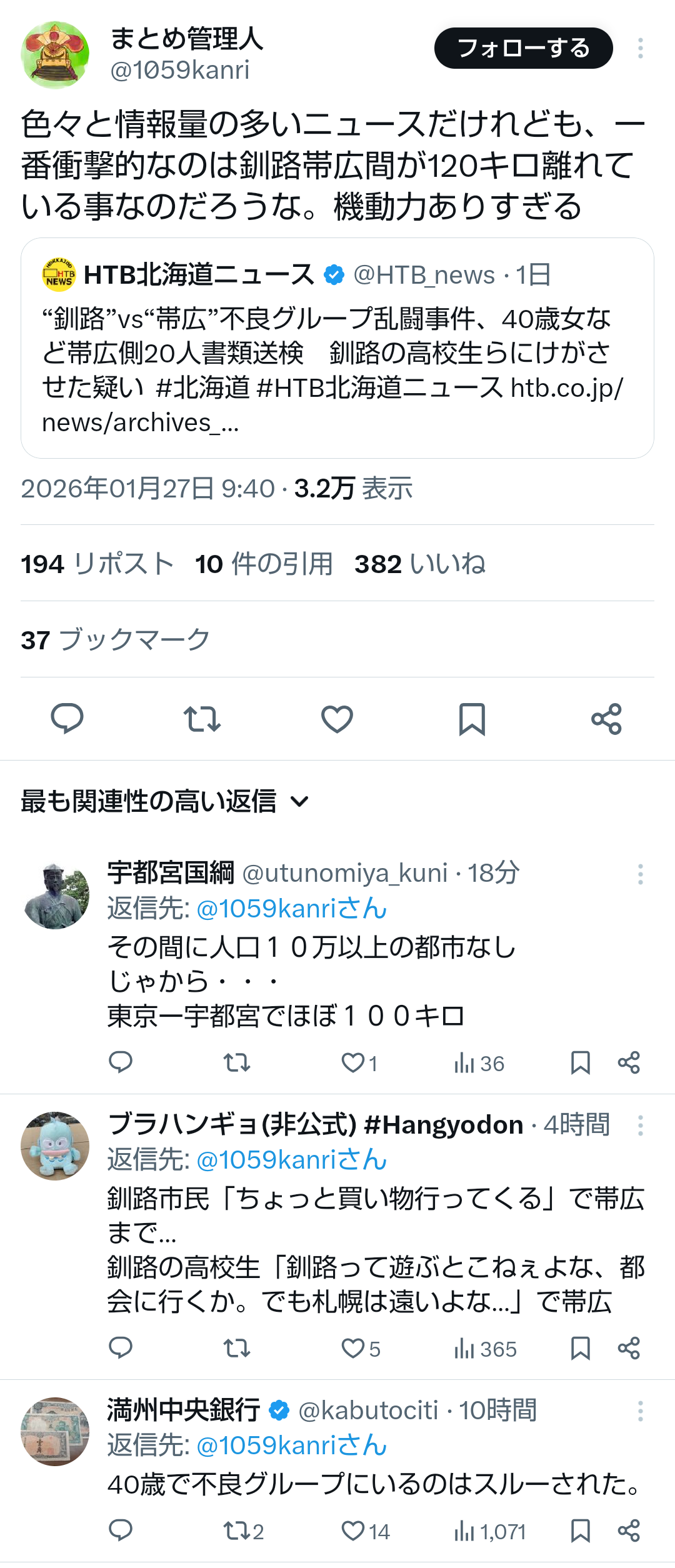Repost the main post by まとめ管理人

(202, 718)
